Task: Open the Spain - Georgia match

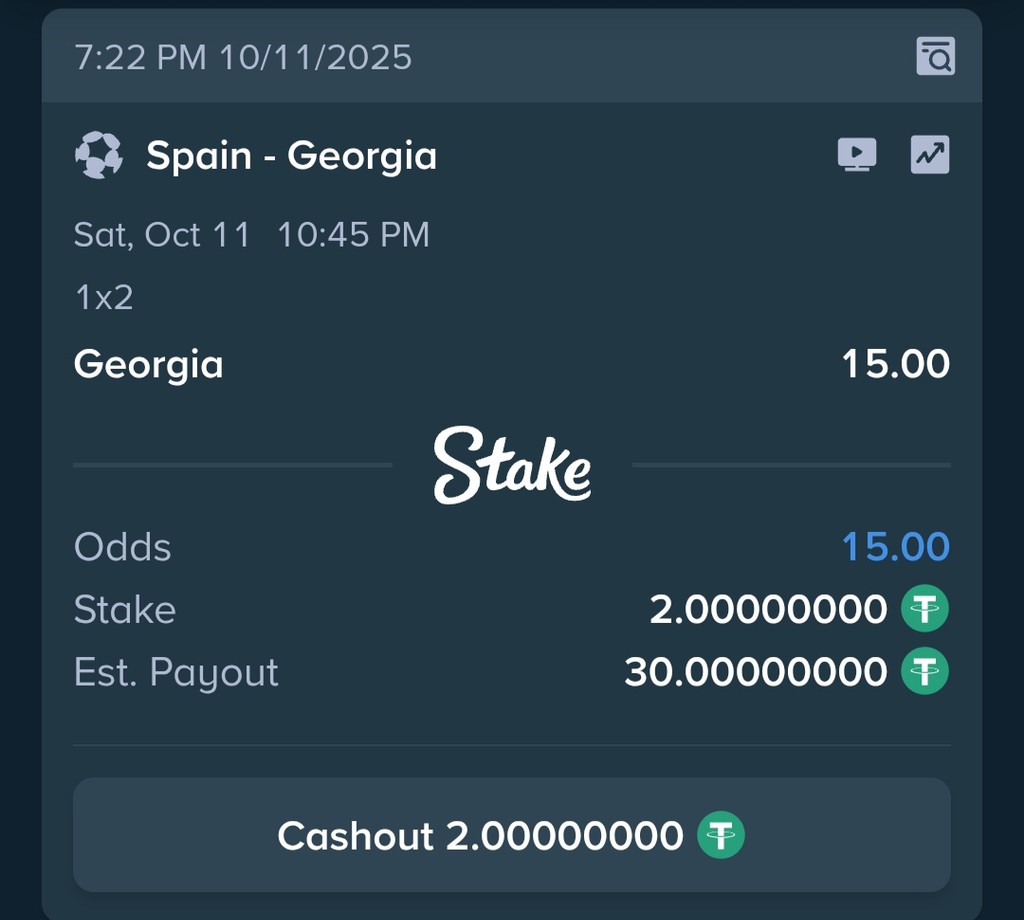Action: (291, 156)
